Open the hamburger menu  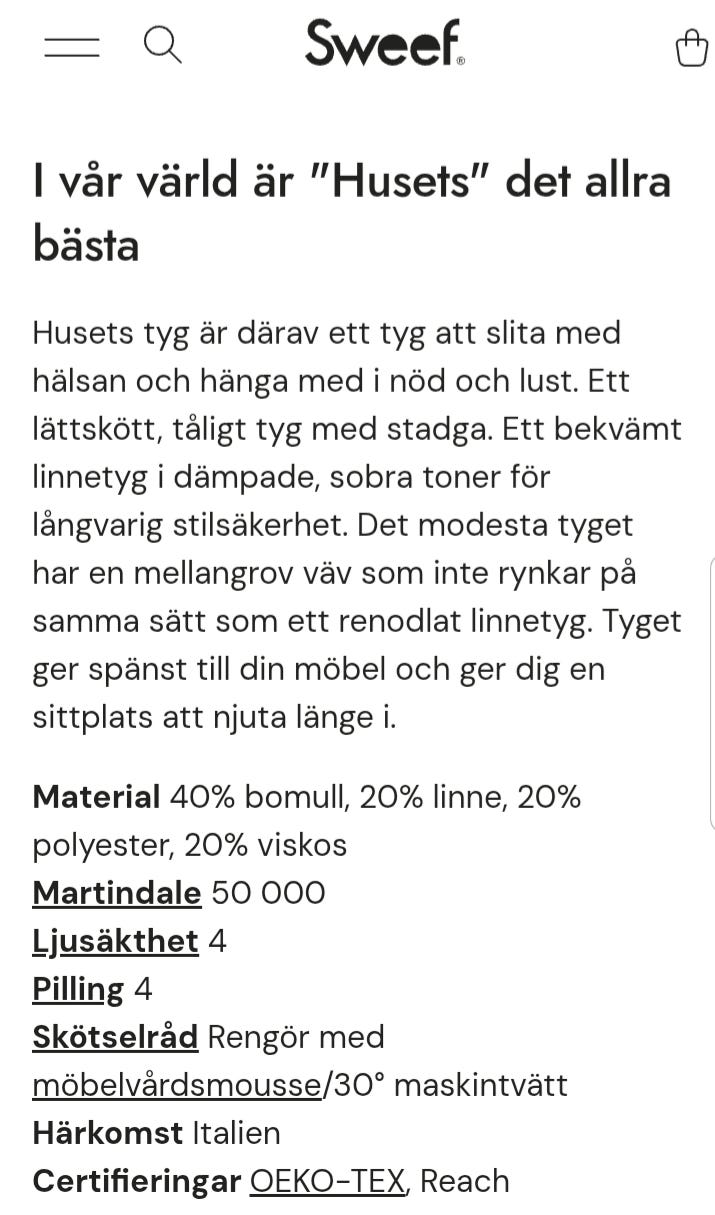pos(72,46)
